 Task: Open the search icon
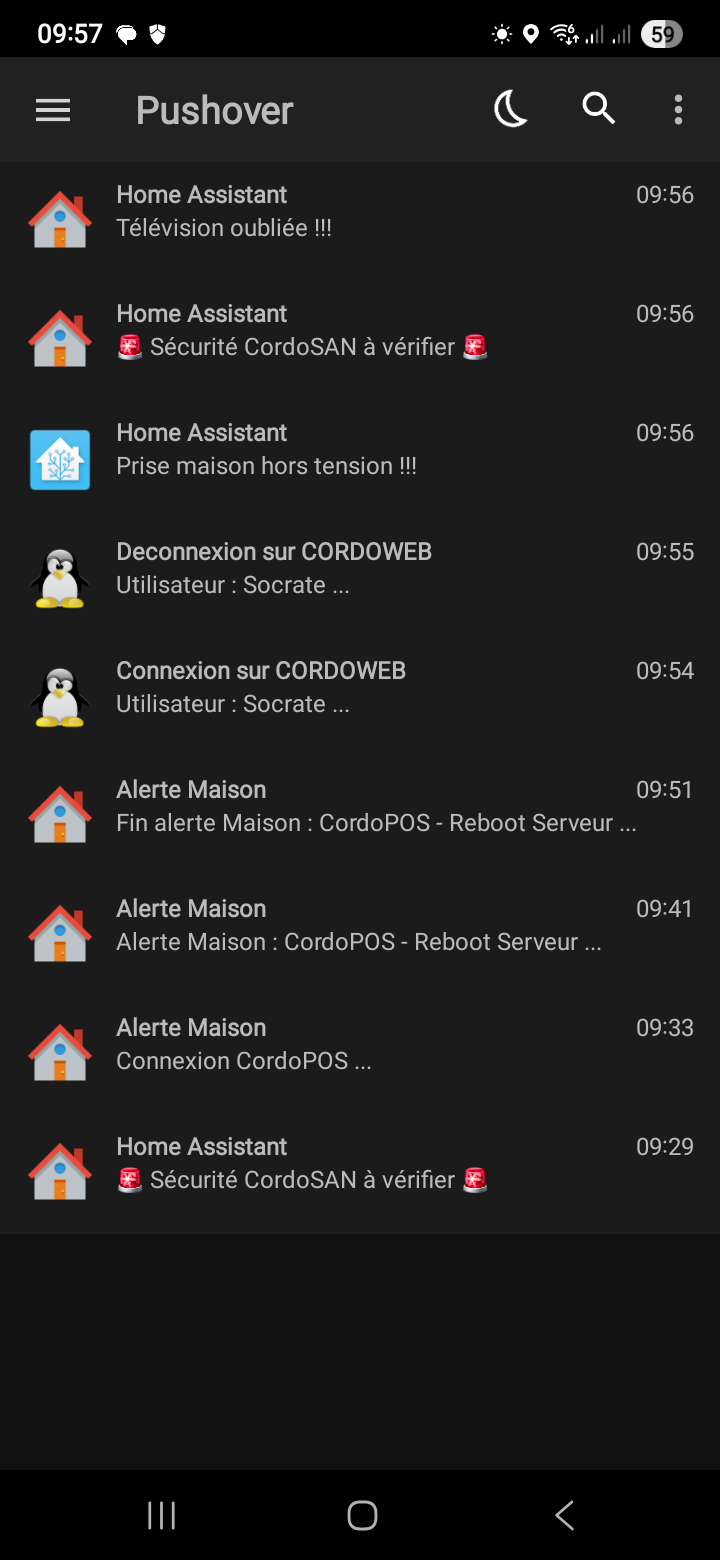(x=598, y=108)
